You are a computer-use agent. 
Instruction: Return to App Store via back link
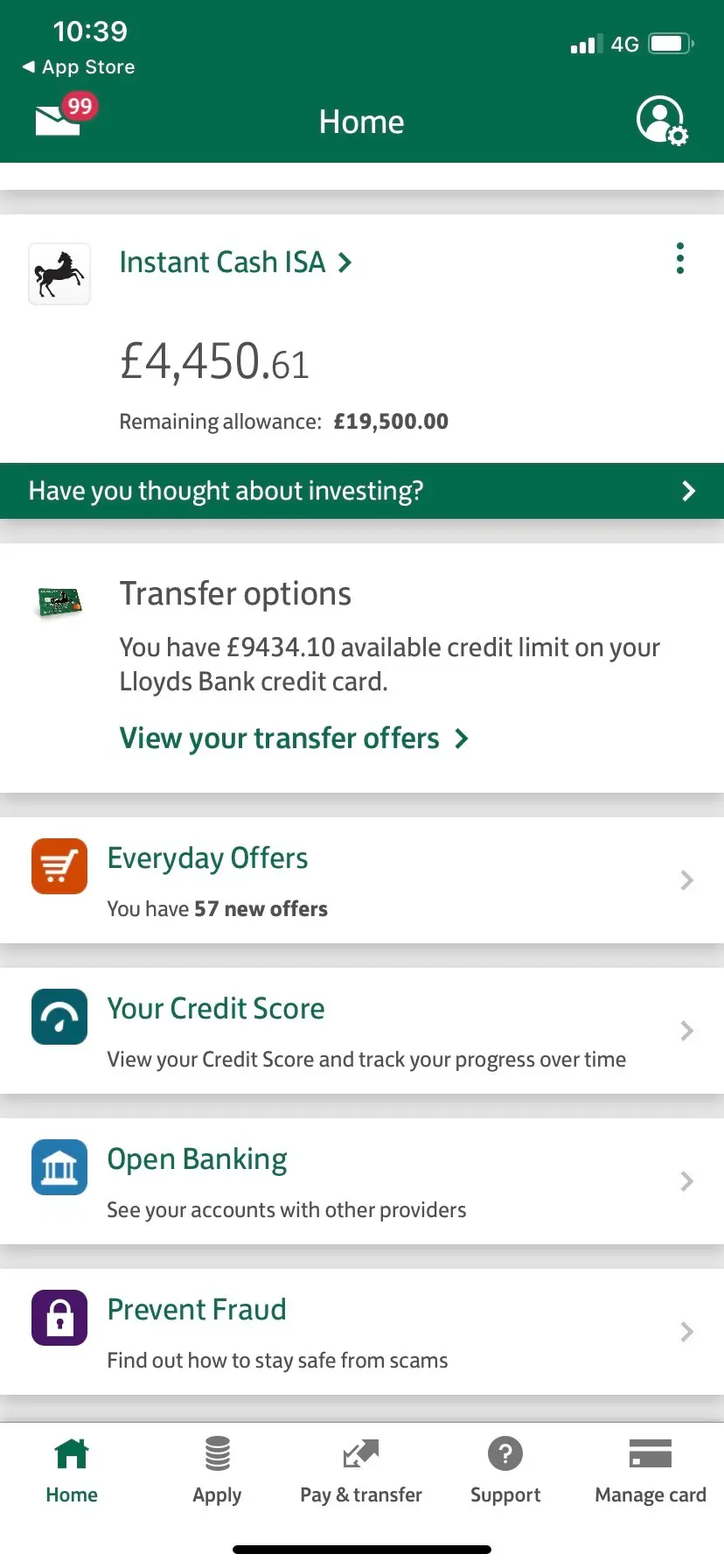pyautogui.click(x=79, y=67)
